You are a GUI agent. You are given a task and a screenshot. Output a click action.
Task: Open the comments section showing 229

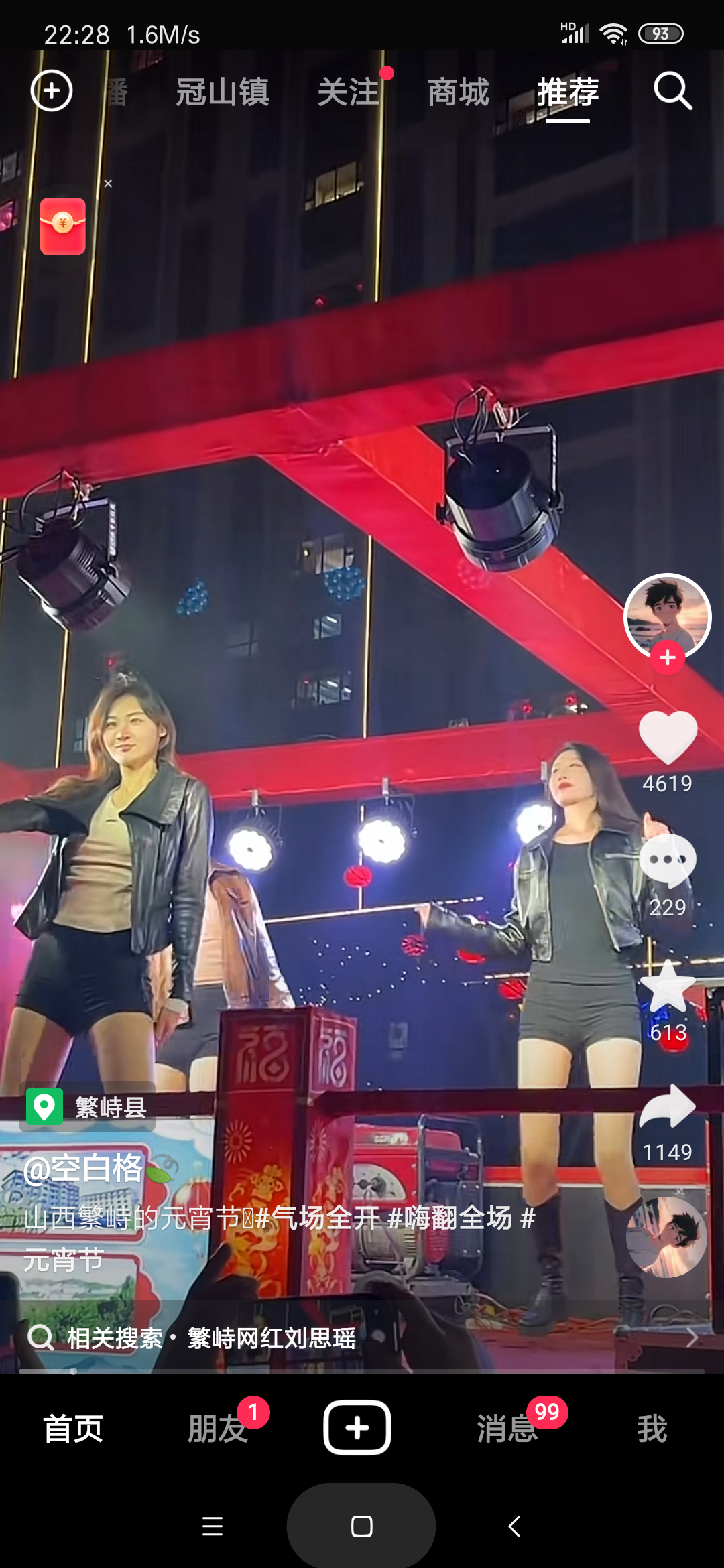(x=667, y=860)
